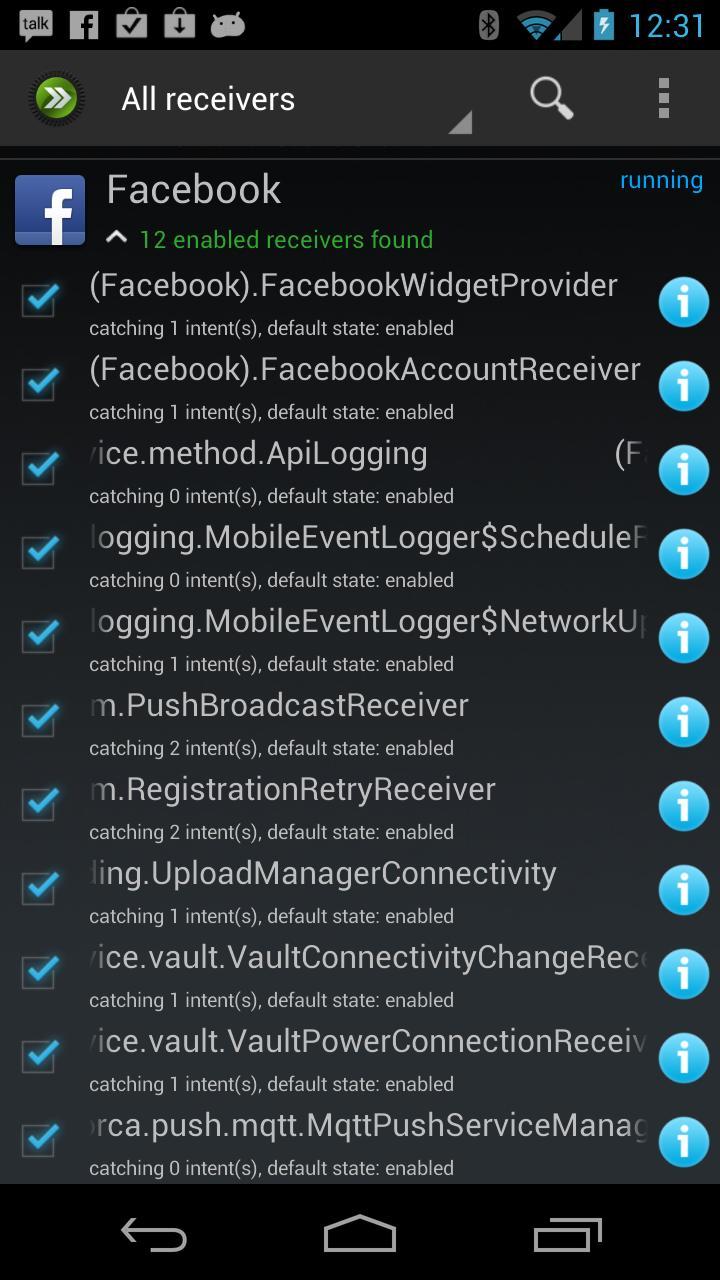Disable the VaultPowerConnectionReceiver
Viewport: 720px width, 1280px height.
point(38,1055)
